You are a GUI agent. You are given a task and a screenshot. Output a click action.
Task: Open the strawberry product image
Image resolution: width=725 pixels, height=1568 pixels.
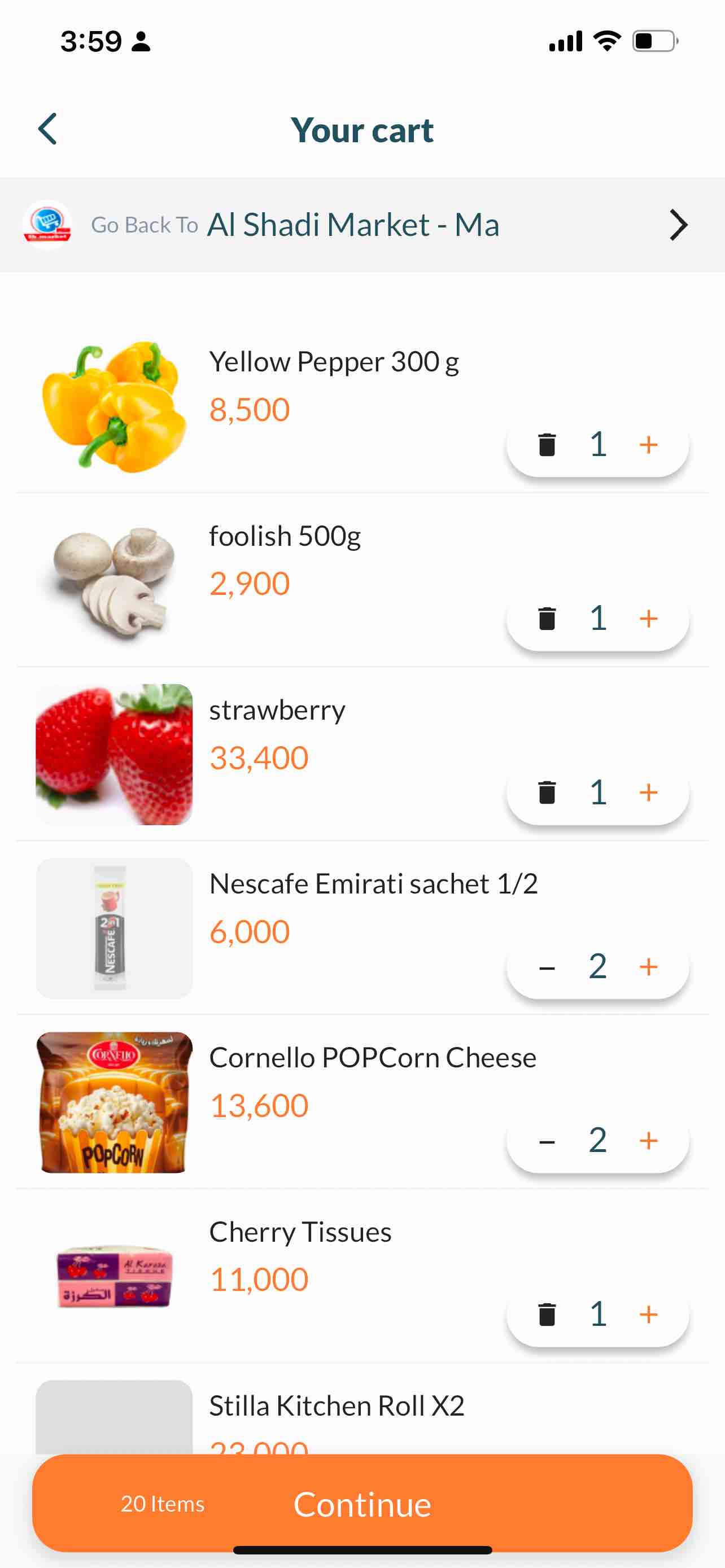[115, 754]
